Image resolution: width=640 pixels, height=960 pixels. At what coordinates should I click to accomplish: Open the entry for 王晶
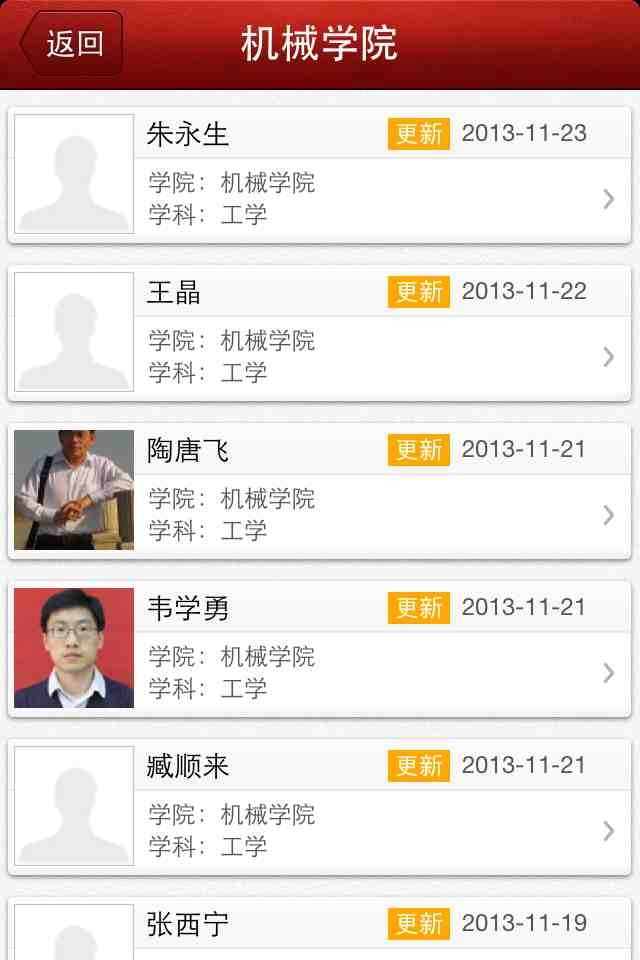tap(320, 333)
